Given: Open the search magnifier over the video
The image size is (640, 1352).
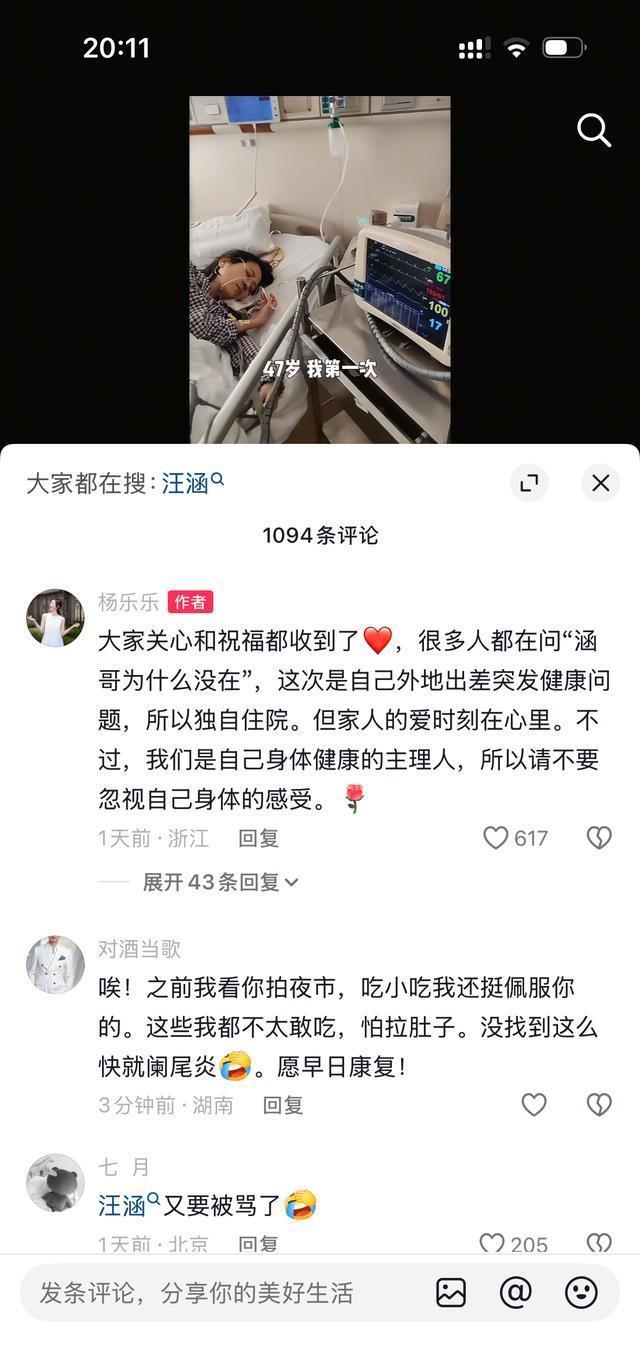Looking at the screenshot, I should pyautogui.click(x=594, y=130).
